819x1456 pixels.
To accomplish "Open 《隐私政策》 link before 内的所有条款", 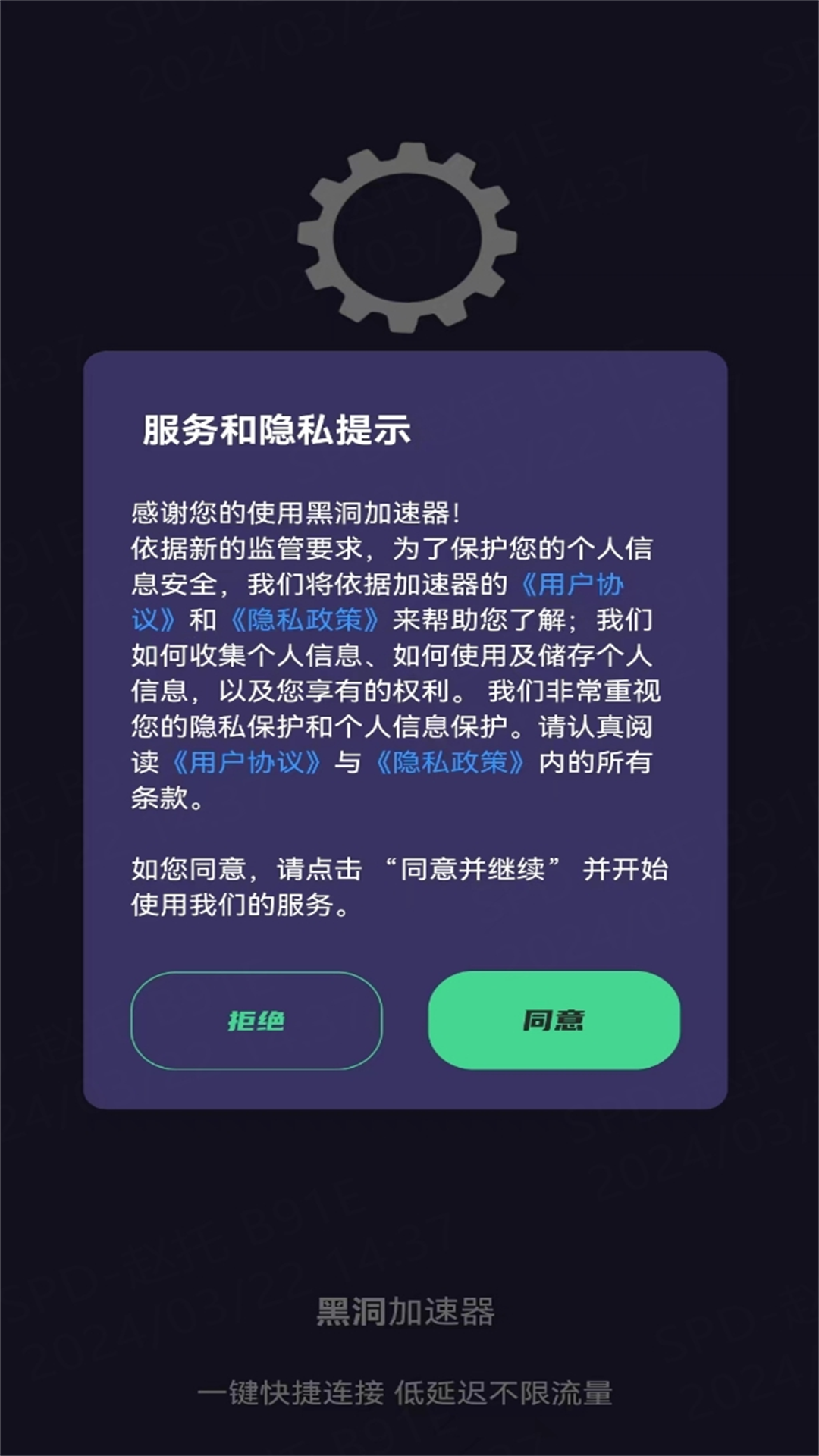I will coord(450,762).
